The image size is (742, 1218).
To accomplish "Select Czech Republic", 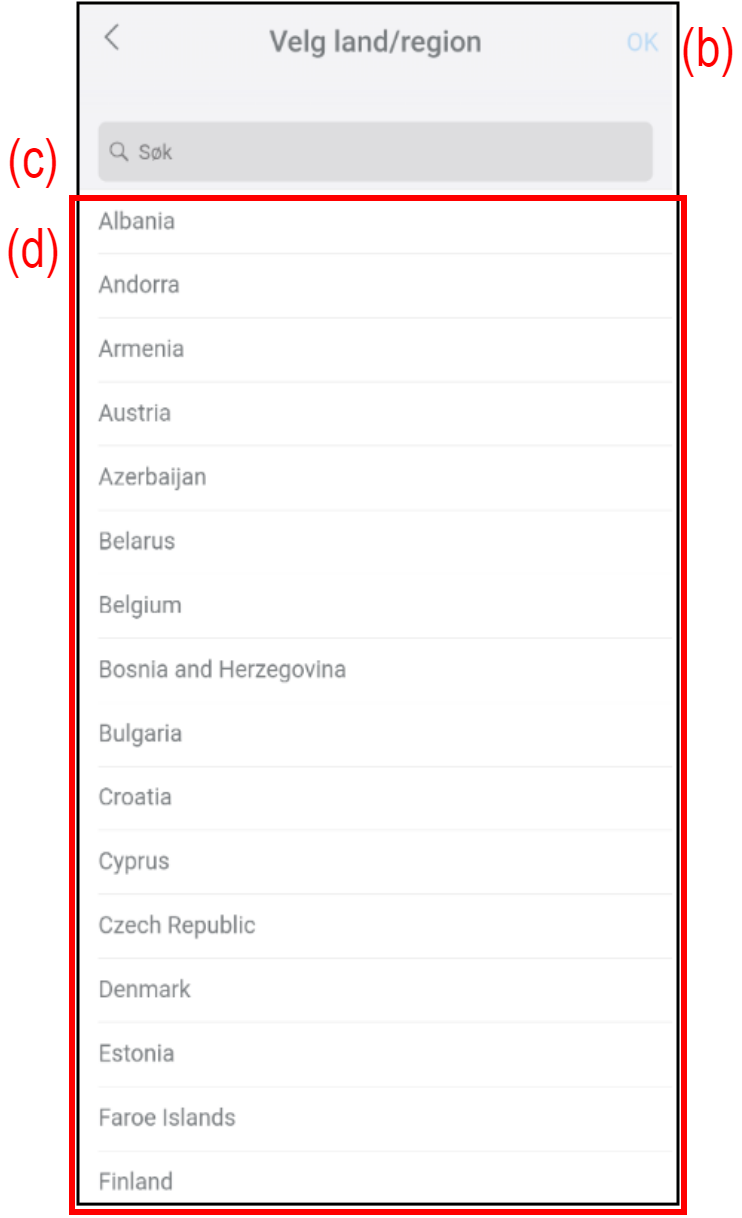I will [177, 925].
